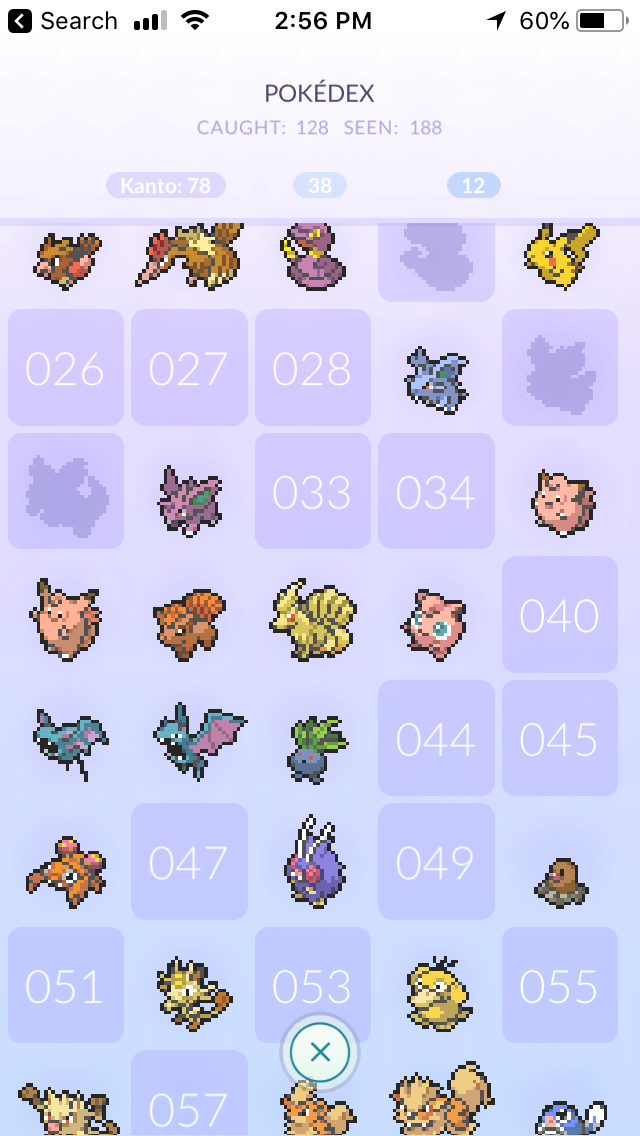
Task: Open the Paras entry
Action: coord(66,864)
